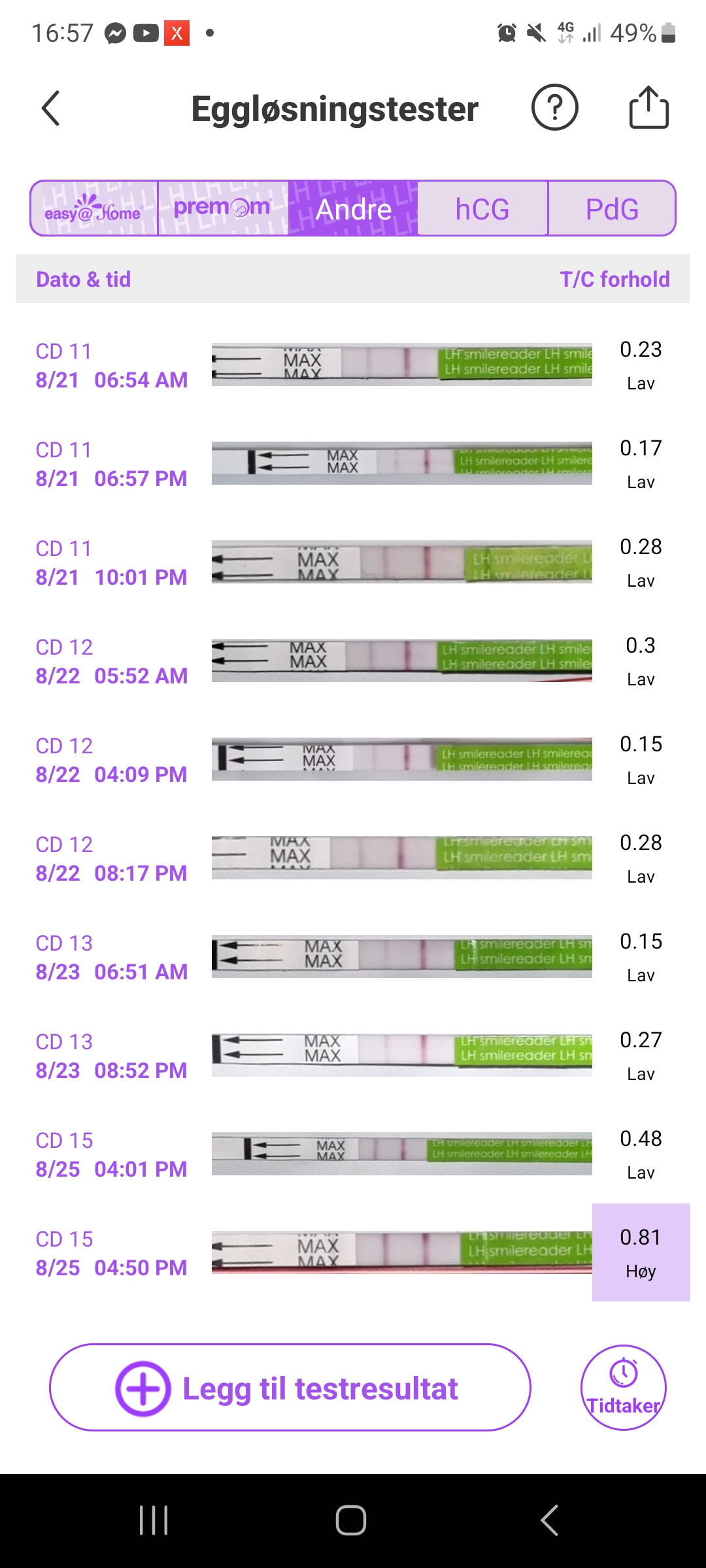Viewport: 706px width, 1568px height.
Task: Open the 8/23 06:51 AM test result
Action: [x=353, y=957]
